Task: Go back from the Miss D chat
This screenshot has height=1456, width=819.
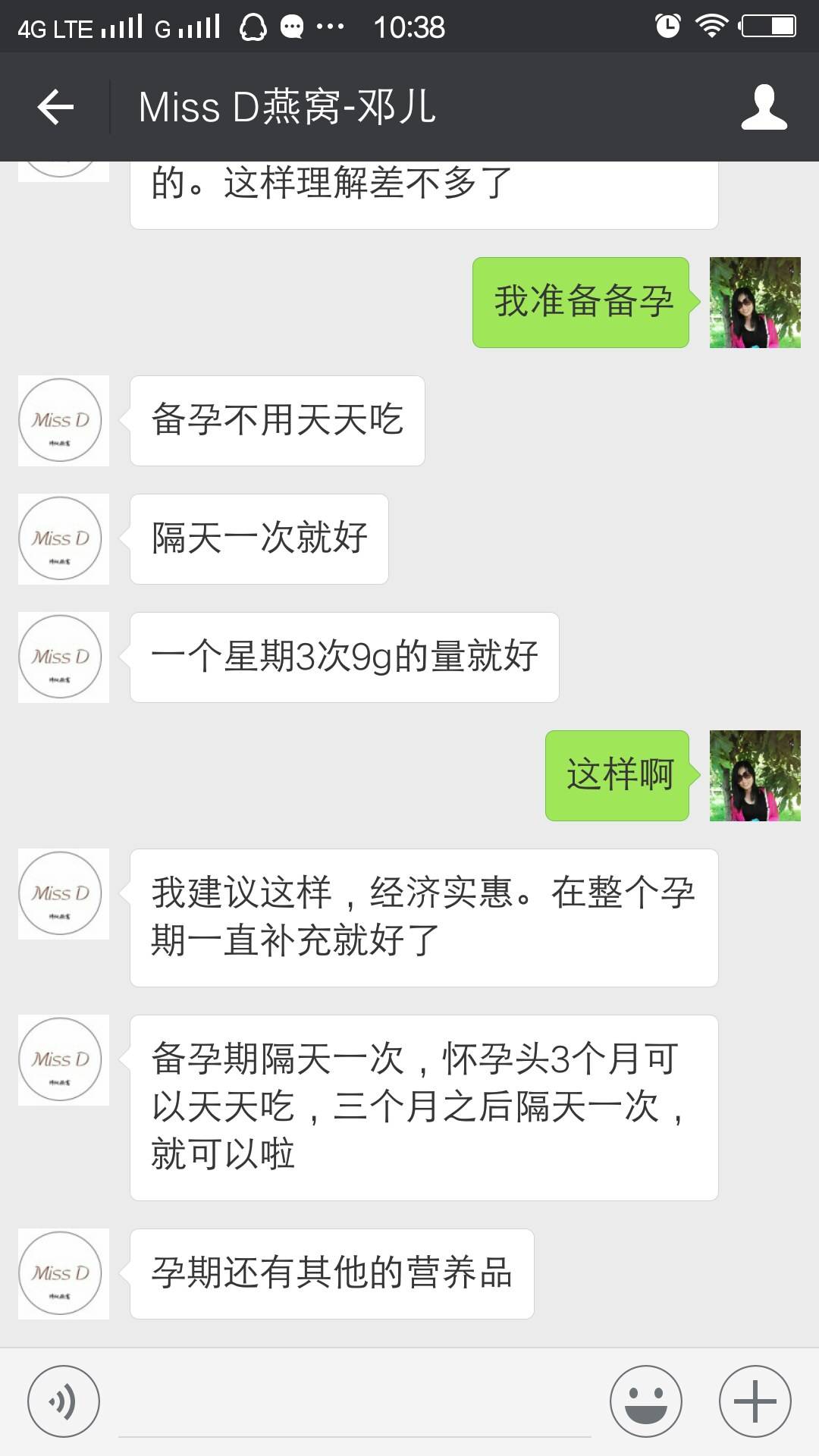Action: pos(55,107)
